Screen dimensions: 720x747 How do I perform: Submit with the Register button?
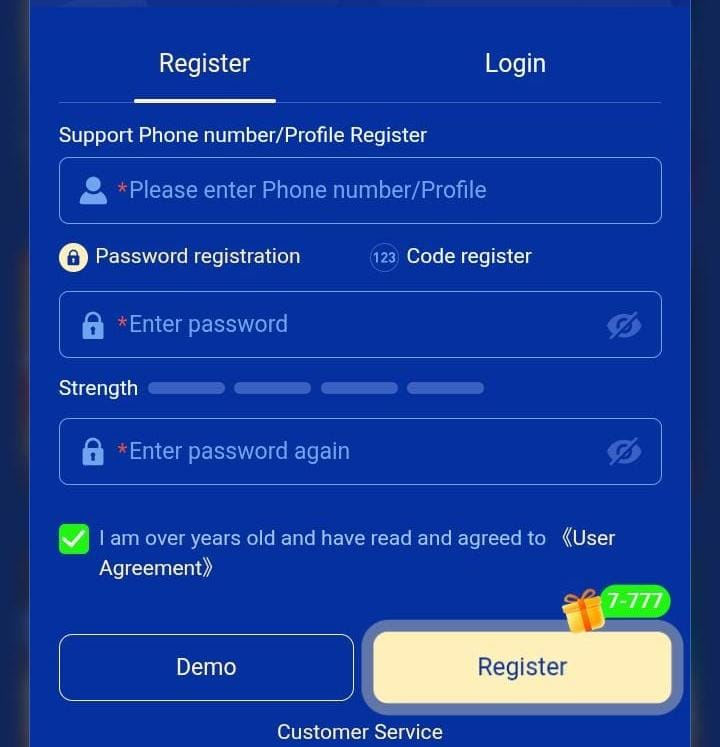522,667
